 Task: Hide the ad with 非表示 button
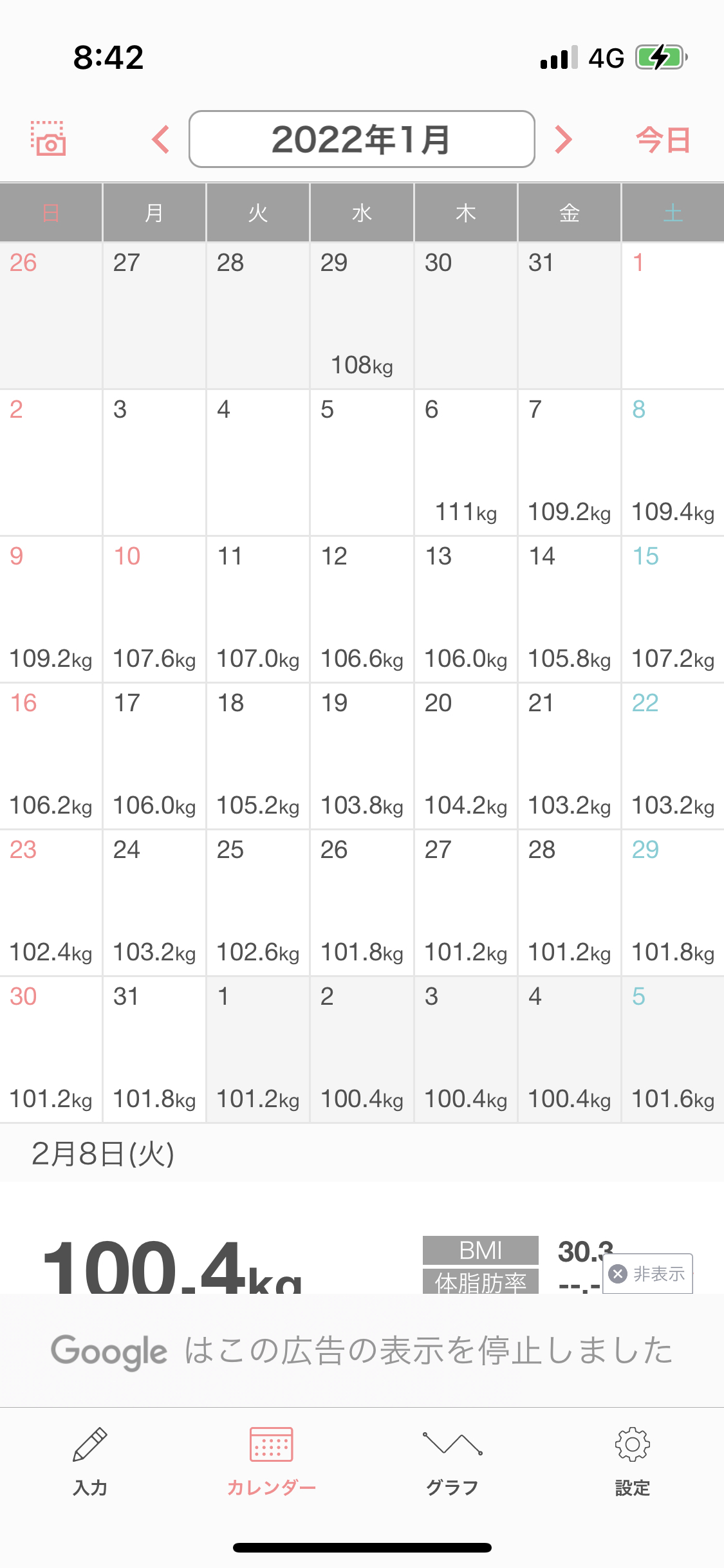(647, 1273)
